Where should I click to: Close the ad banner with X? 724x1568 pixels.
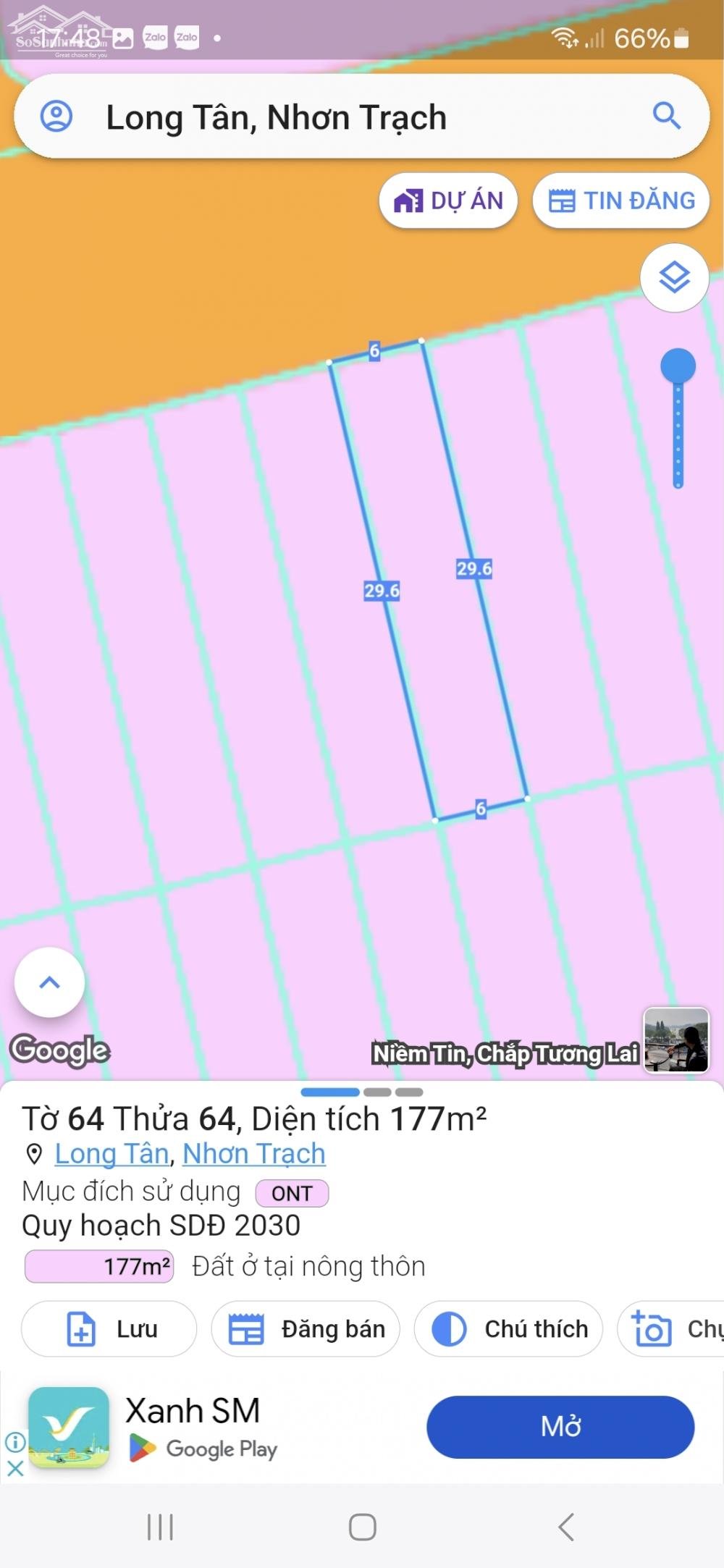[x=15, y=1468]
